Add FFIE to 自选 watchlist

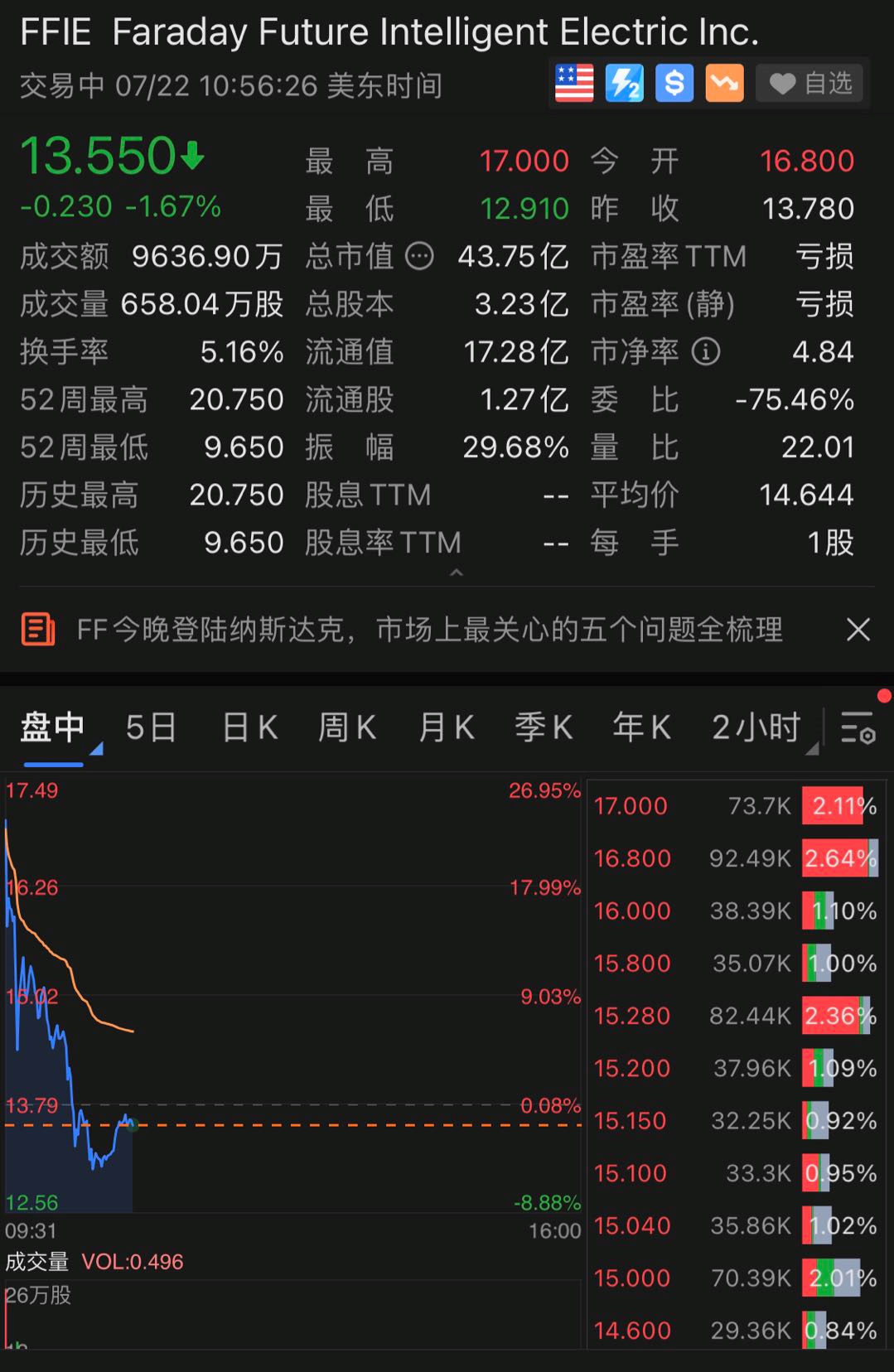click(809, 84)
